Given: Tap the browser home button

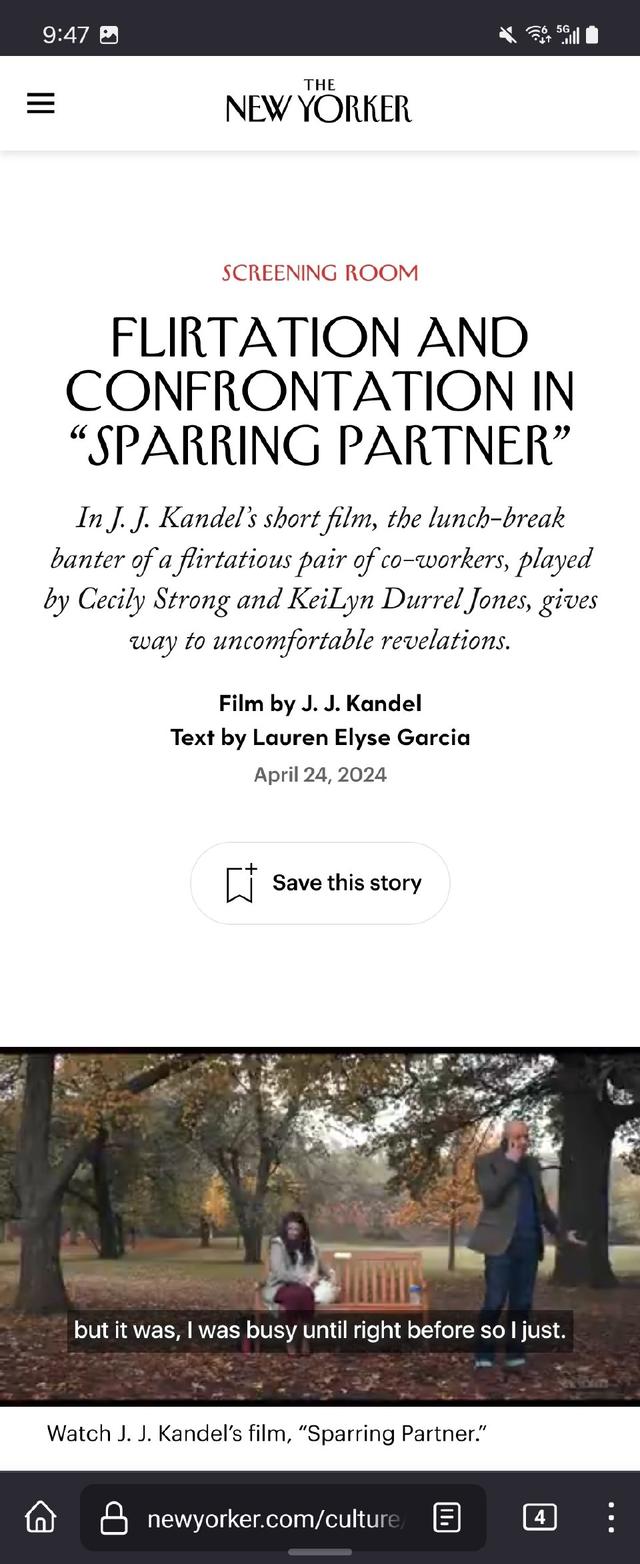Looking at the screenshot, I should coord(40,1518).
